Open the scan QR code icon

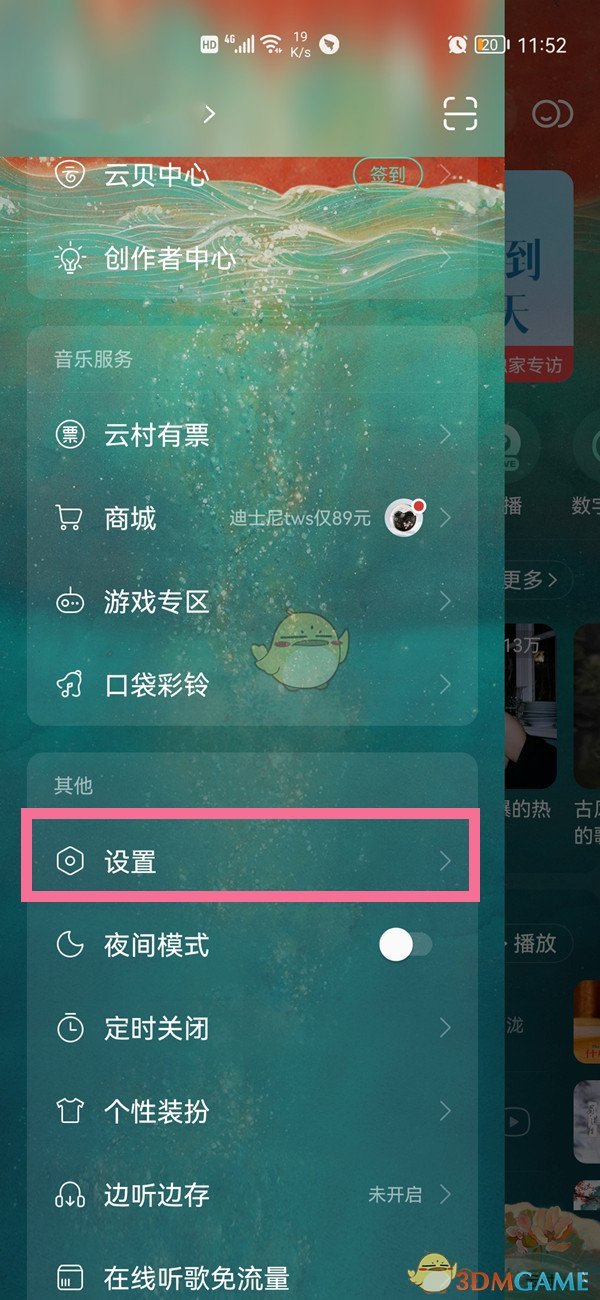pyautogui.click(x=460, y=114)
